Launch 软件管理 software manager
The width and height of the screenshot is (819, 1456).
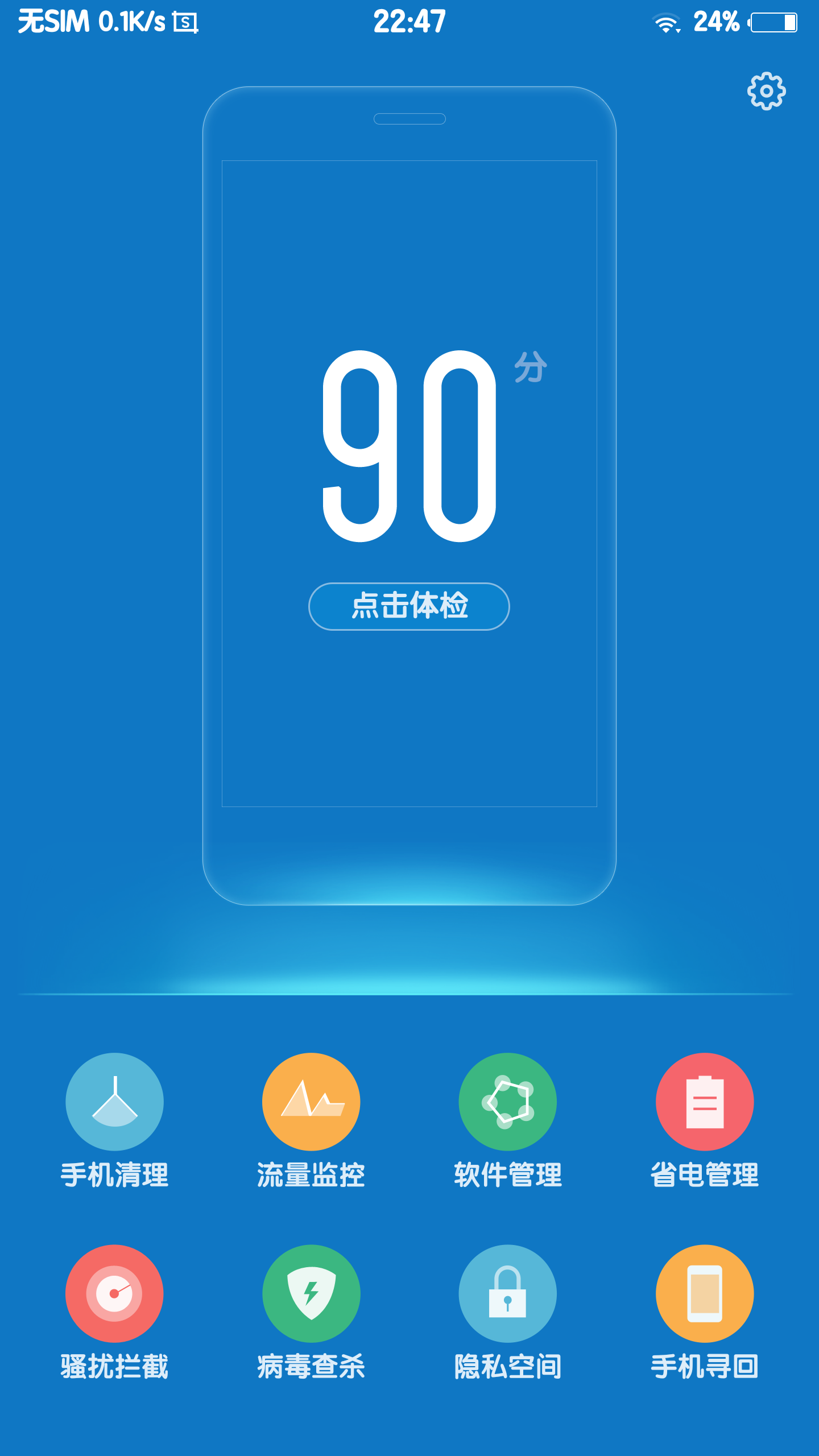[508, 1102]
